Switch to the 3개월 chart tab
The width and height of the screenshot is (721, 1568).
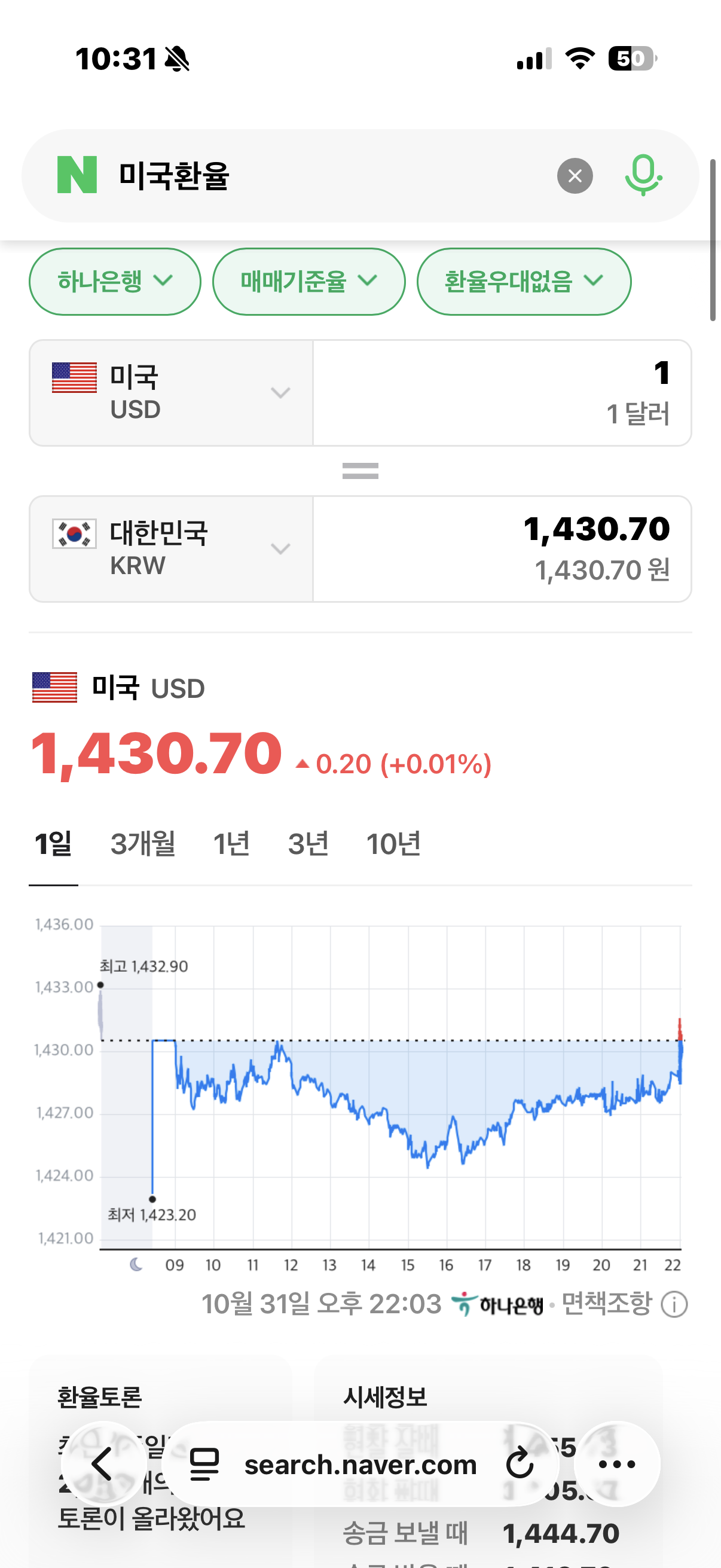(x=143, y=844)
